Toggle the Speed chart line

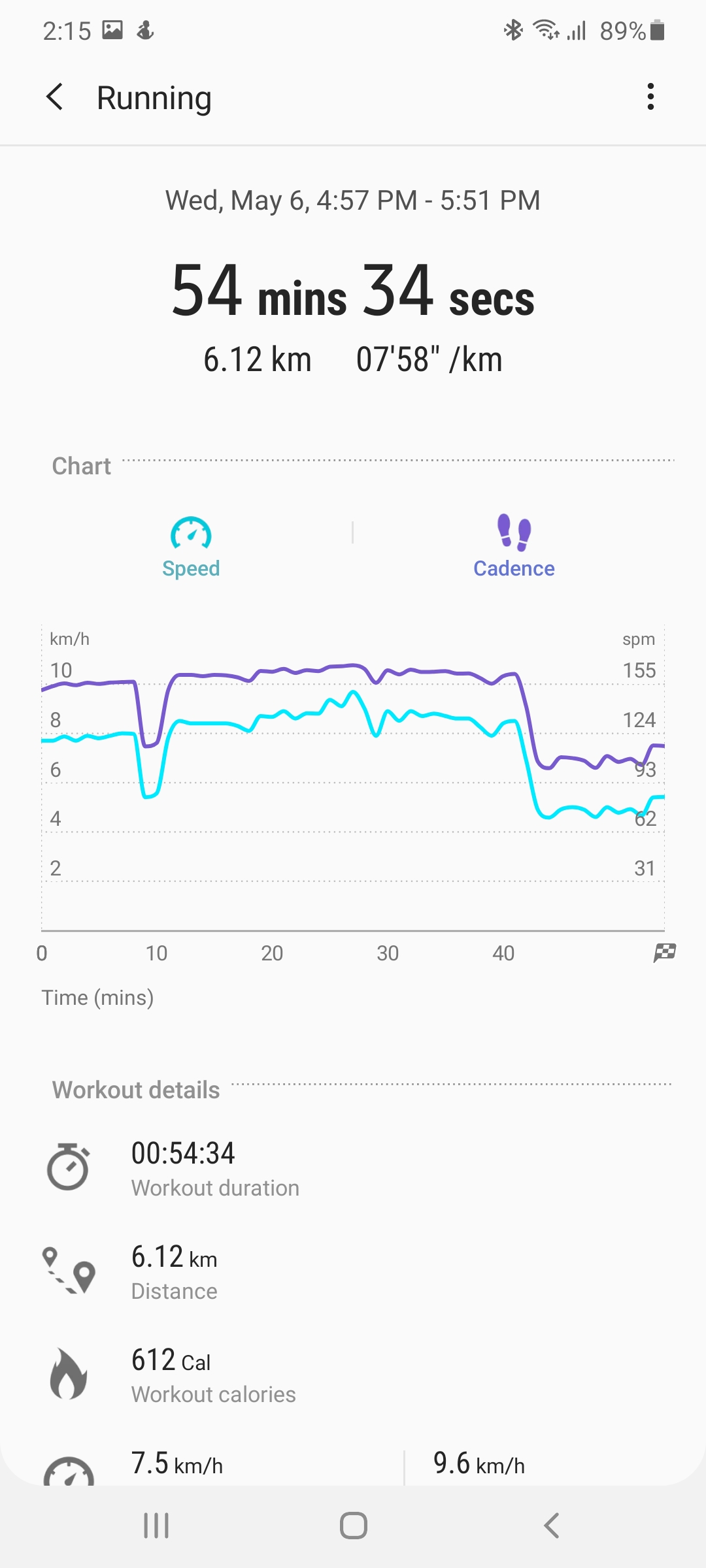(191, 547)
